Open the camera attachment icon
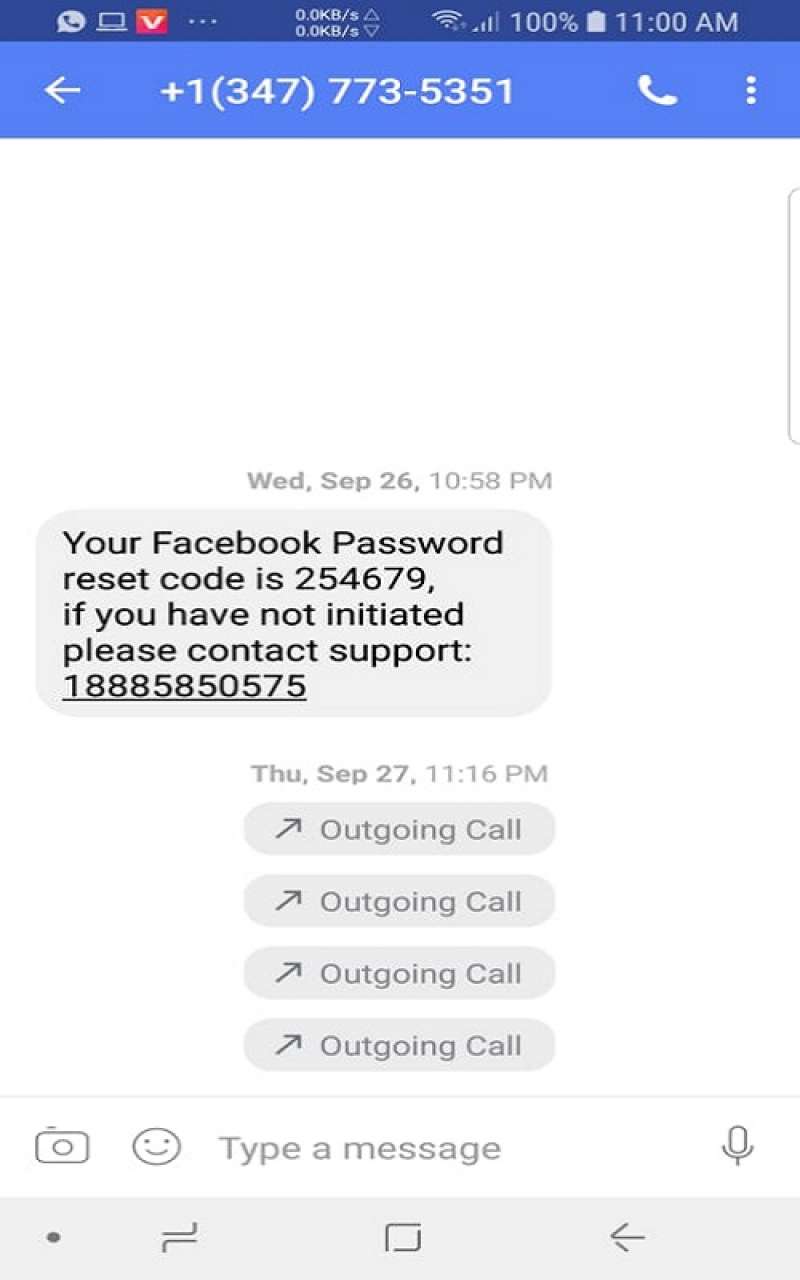 pos(62,1146)
